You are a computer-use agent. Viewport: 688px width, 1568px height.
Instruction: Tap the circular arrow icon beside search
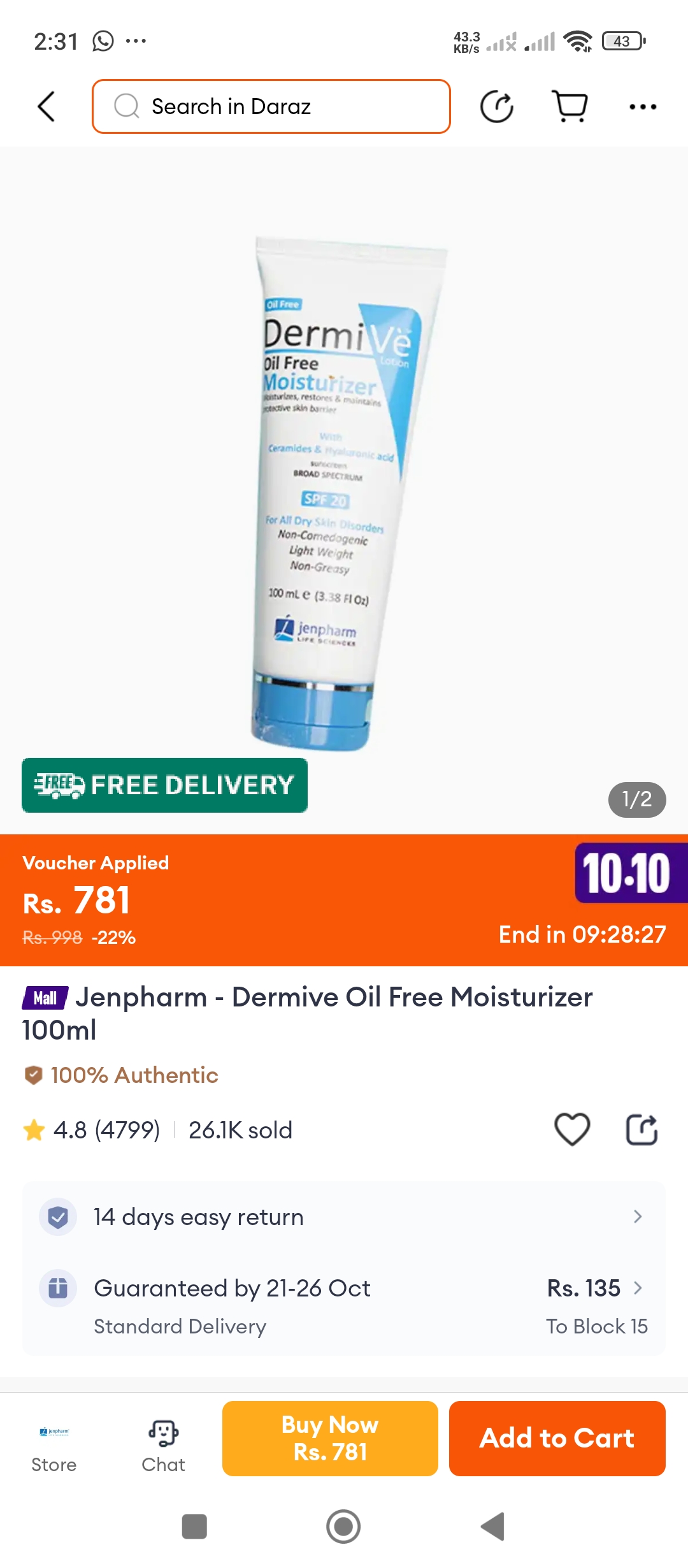point(496,106)
